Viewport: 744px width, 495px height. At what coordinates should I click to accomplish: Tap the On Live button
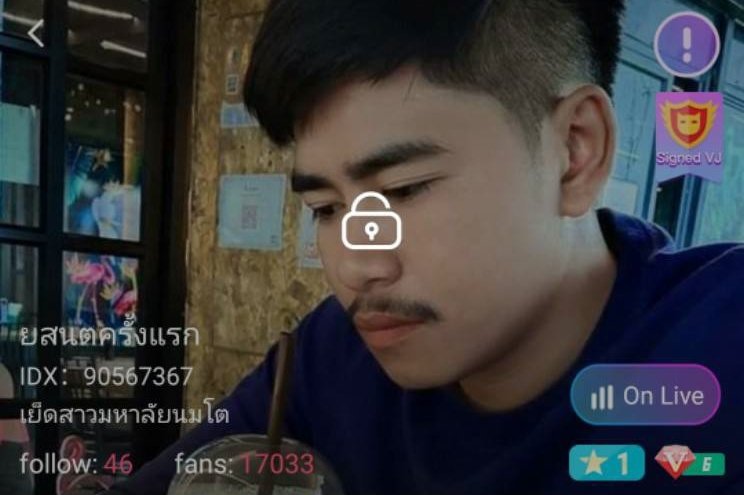[645, 395]
